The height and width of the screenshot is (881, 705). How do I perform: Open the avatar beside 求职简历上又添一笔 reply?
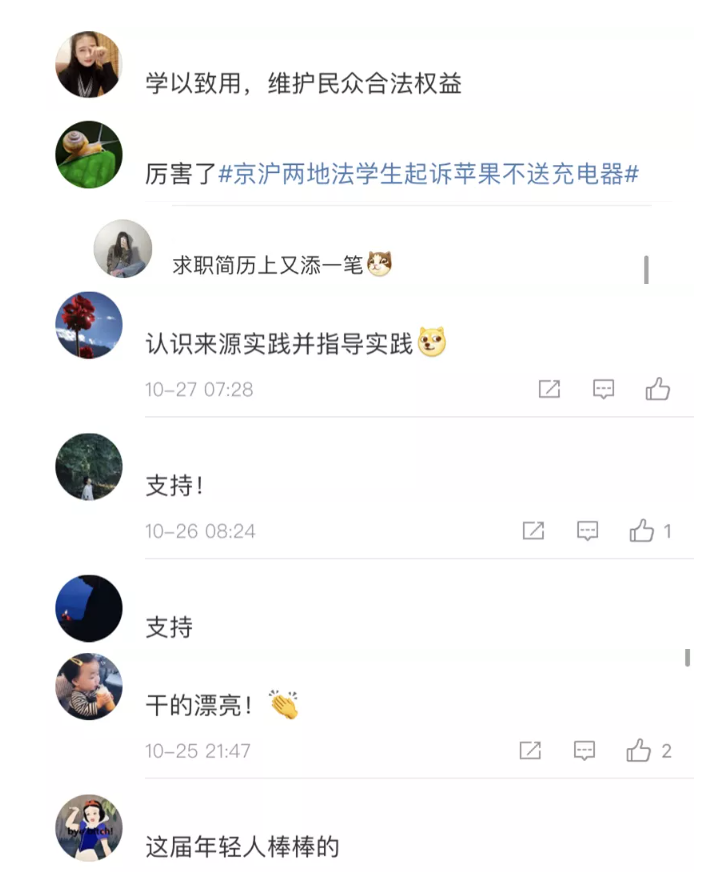pyautogui.click(x=123, y=248)
